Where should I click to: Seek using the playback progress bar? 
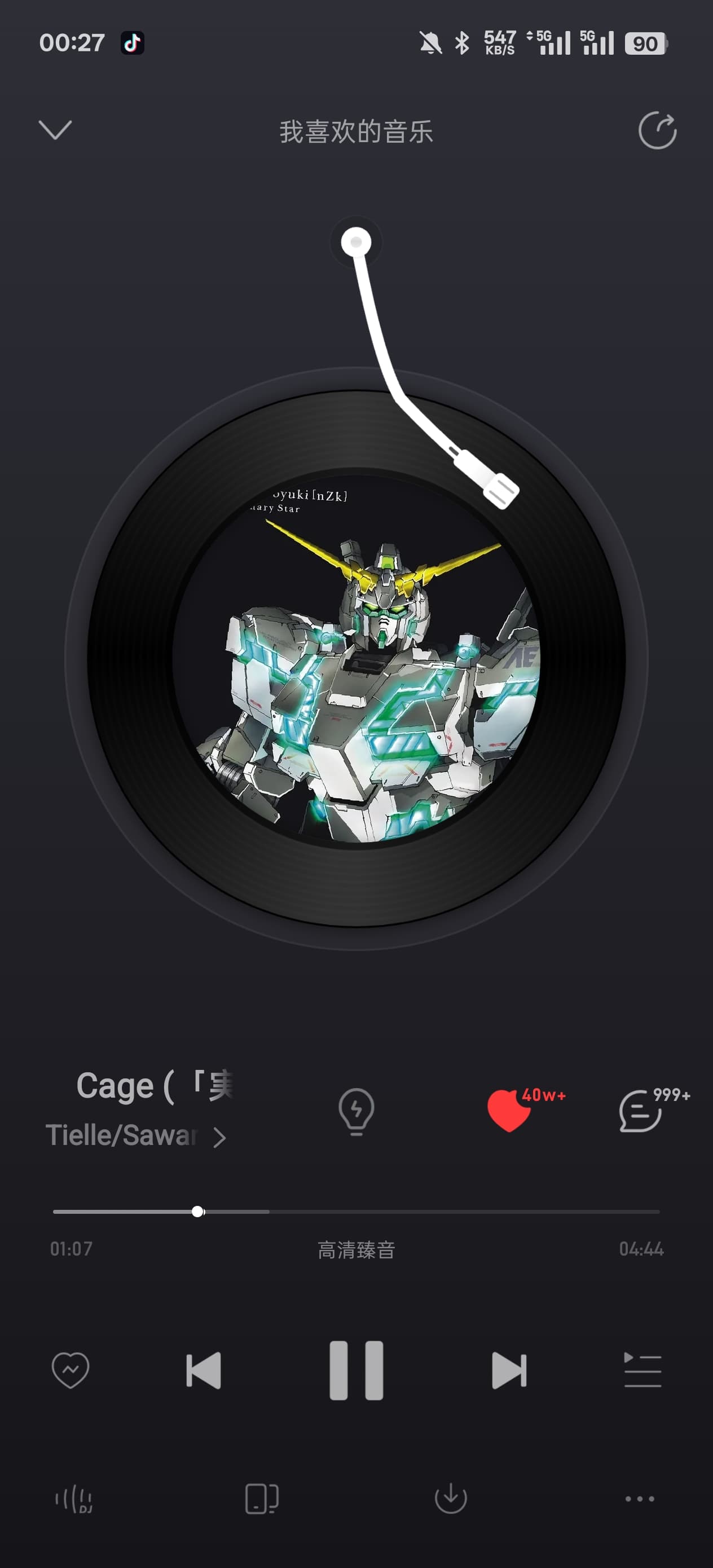point(356,1212)
